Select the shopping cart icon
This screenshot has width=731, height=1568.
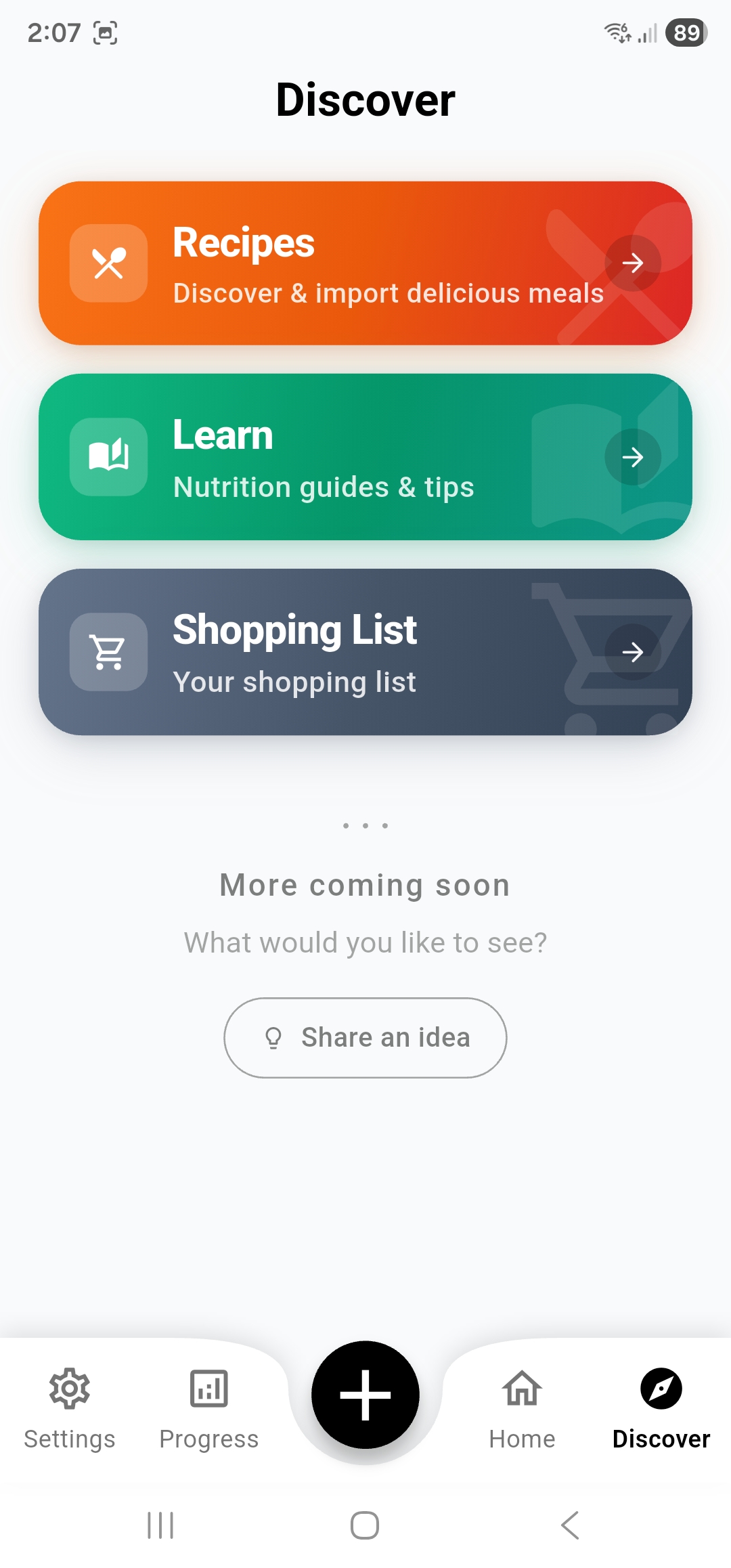click(108, 652)
